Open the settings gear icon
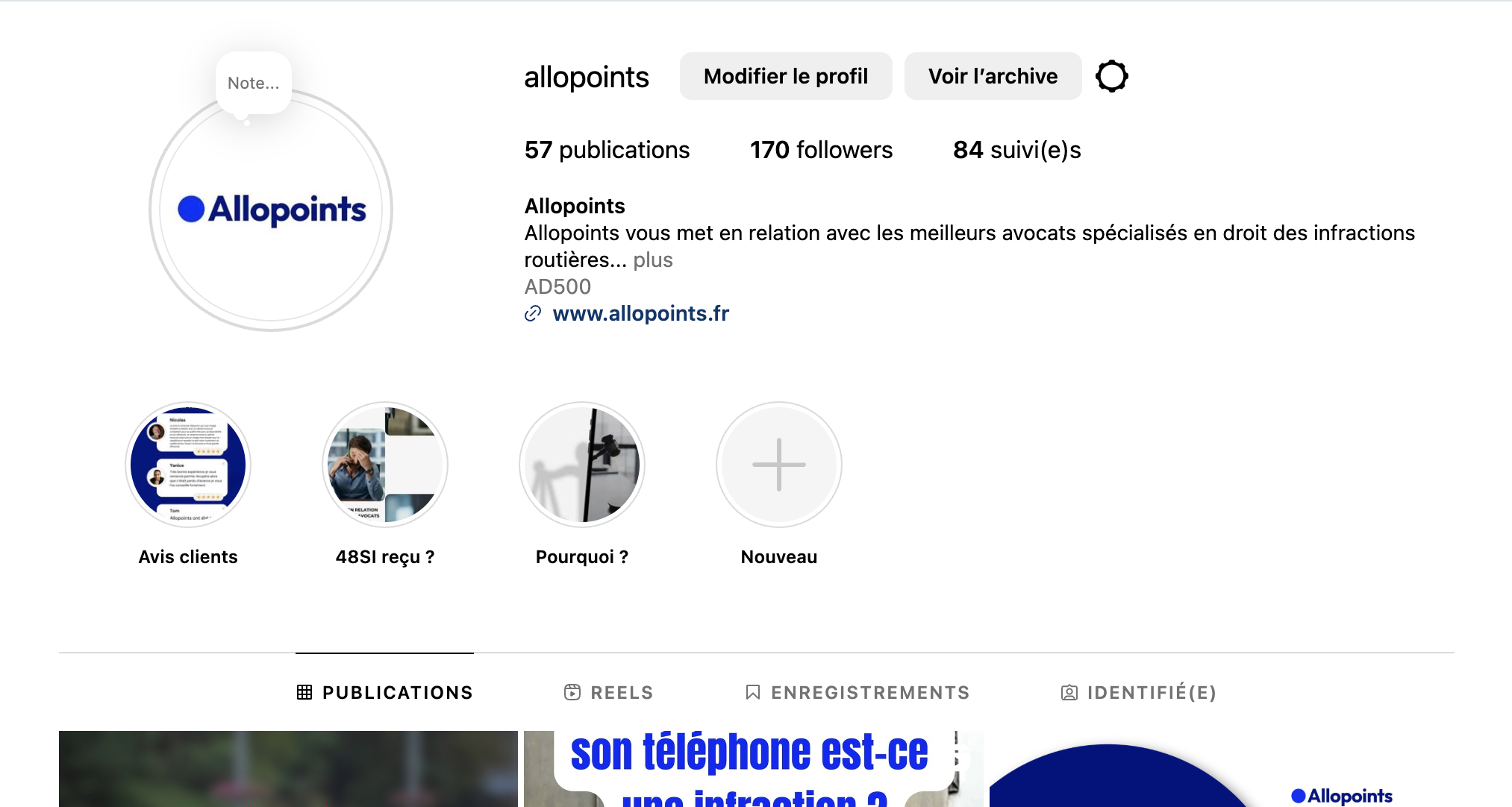 (1111, 76)
